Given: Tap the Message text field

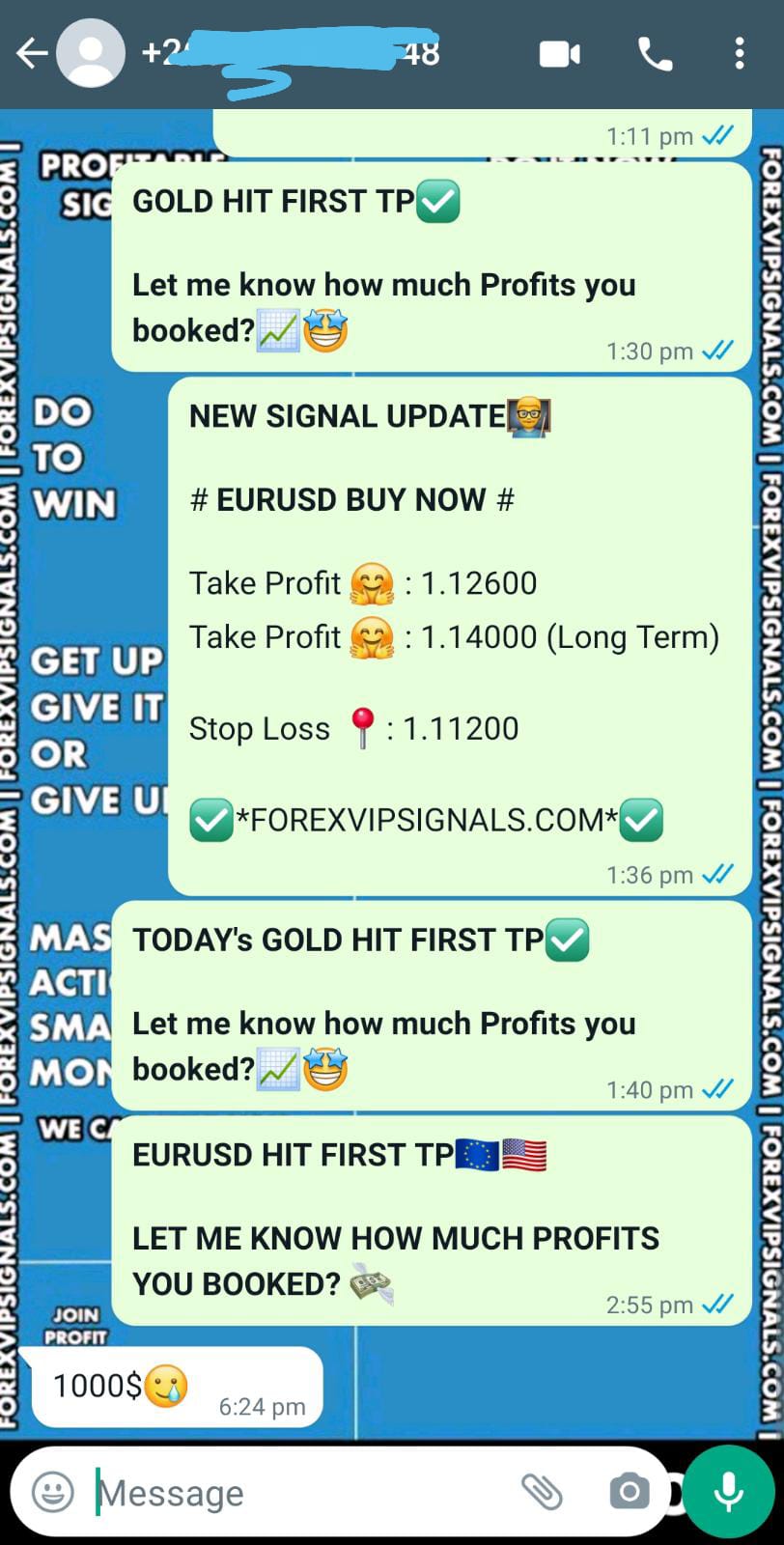Looking at the screenshot, I should pos(290,1493).
